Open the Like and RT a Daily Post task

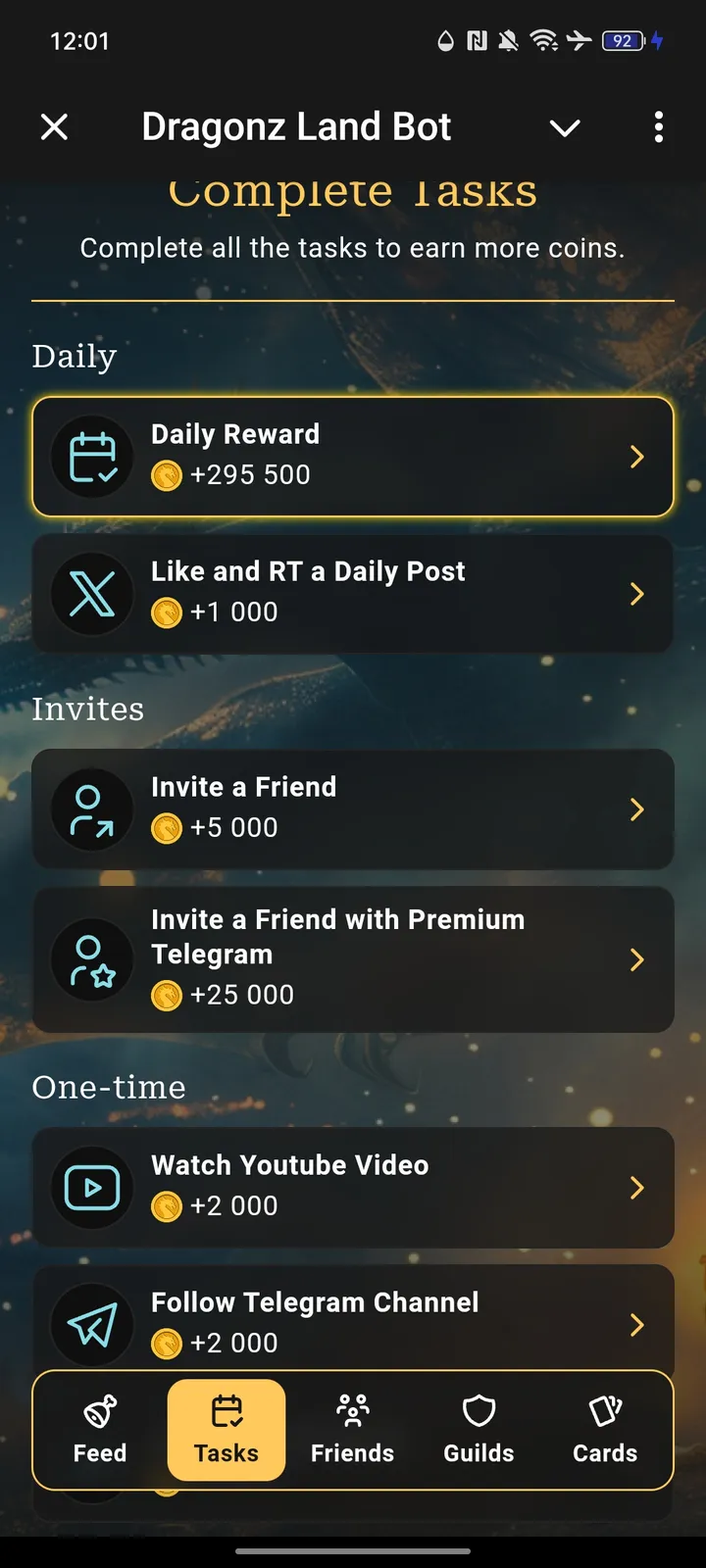click(353, 594)
